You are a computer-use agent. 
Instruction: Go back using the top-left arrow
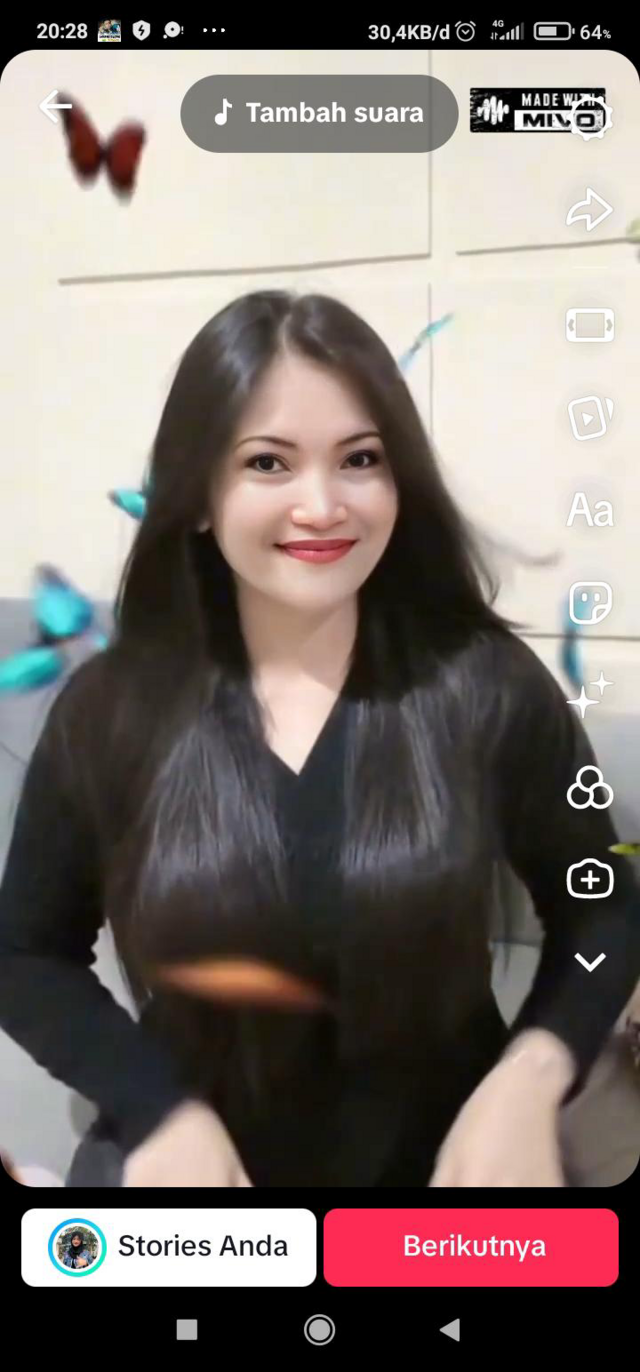click(55, 106)
